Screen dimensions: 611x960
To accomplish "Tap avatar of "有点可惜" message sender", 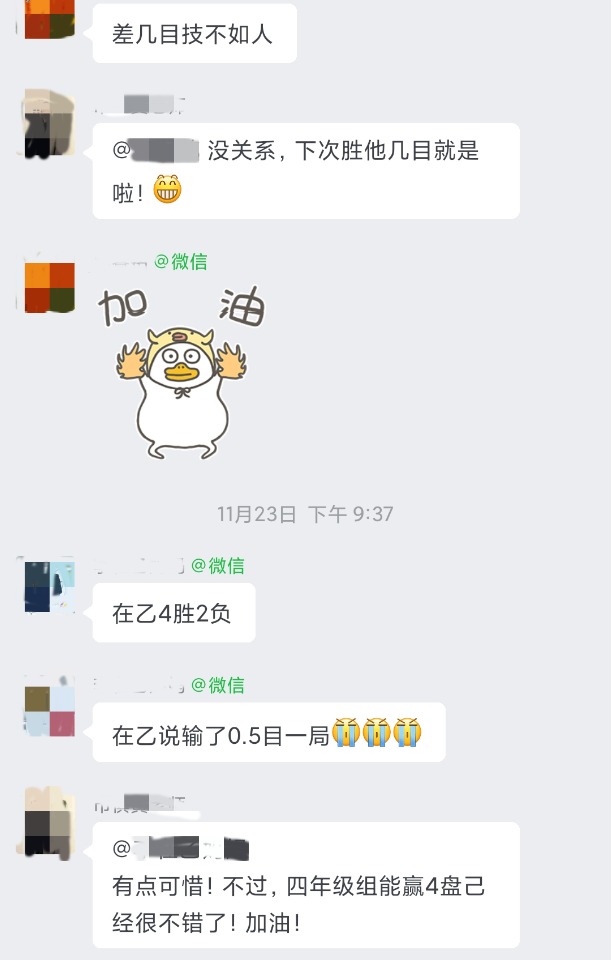I will point(50,822).
